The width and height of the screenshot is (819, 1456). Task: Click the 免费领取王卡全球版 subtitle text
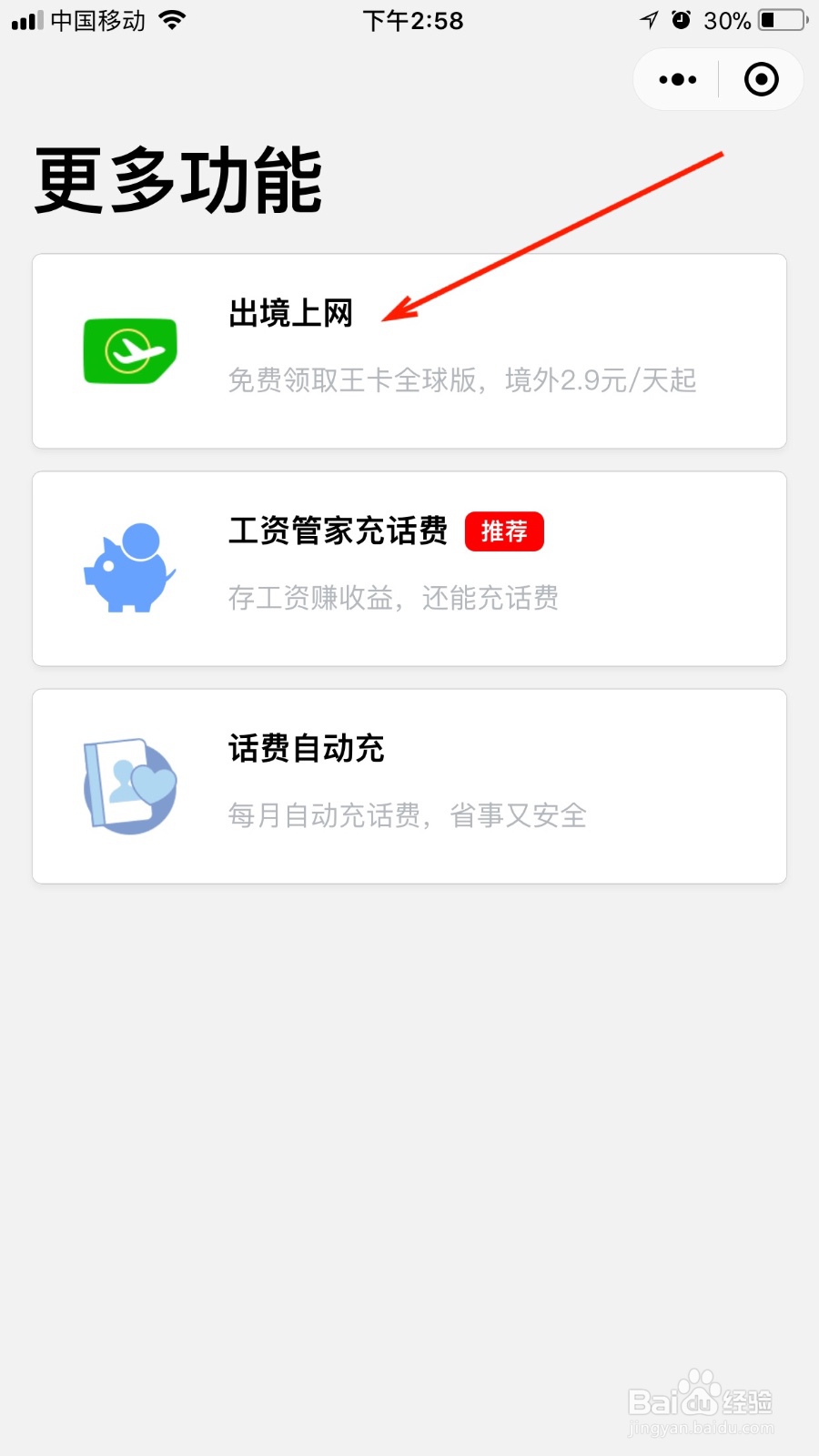tap(461, 380)
